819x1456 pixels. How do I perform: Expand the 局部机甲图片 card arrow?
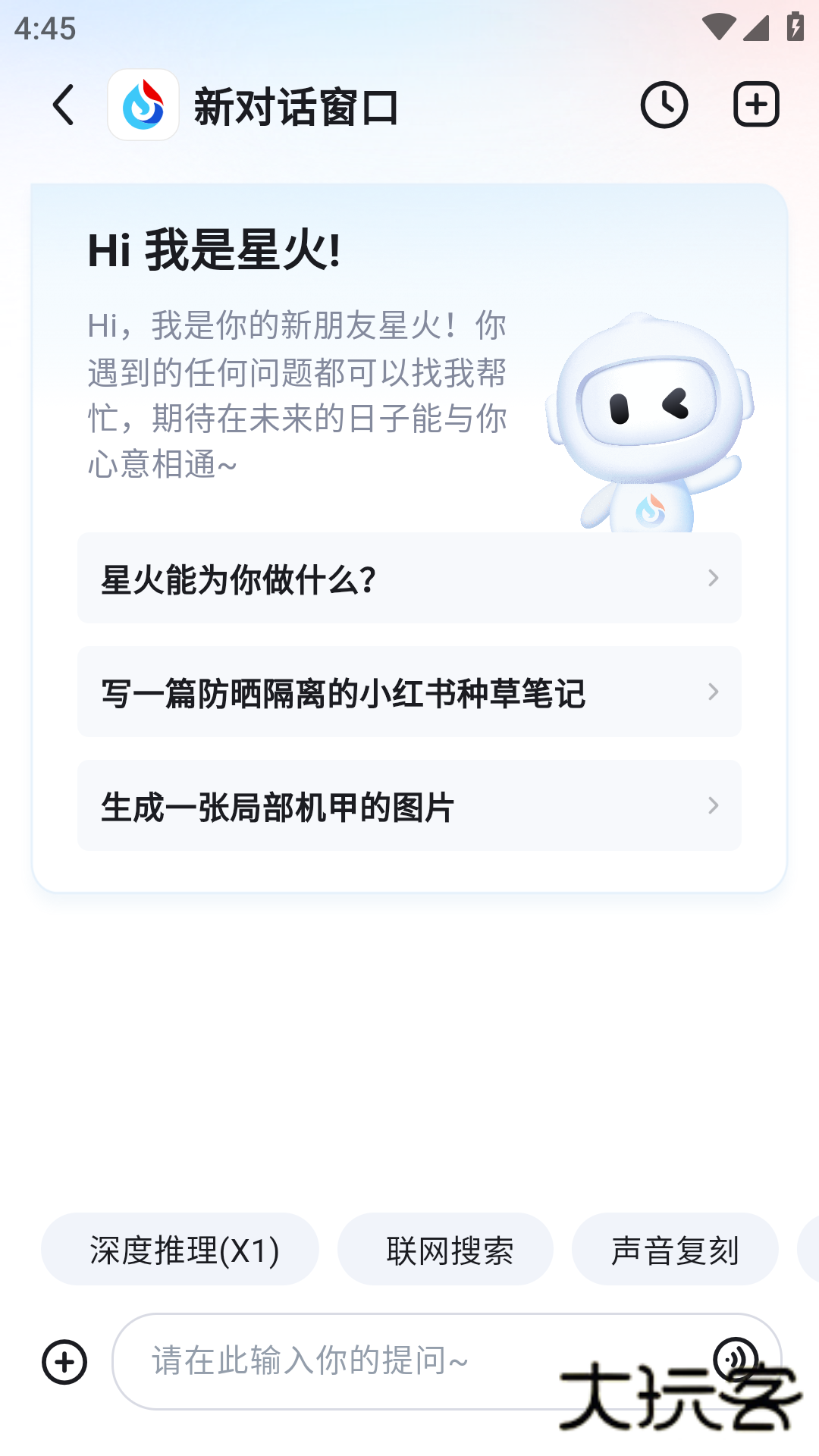712,806
